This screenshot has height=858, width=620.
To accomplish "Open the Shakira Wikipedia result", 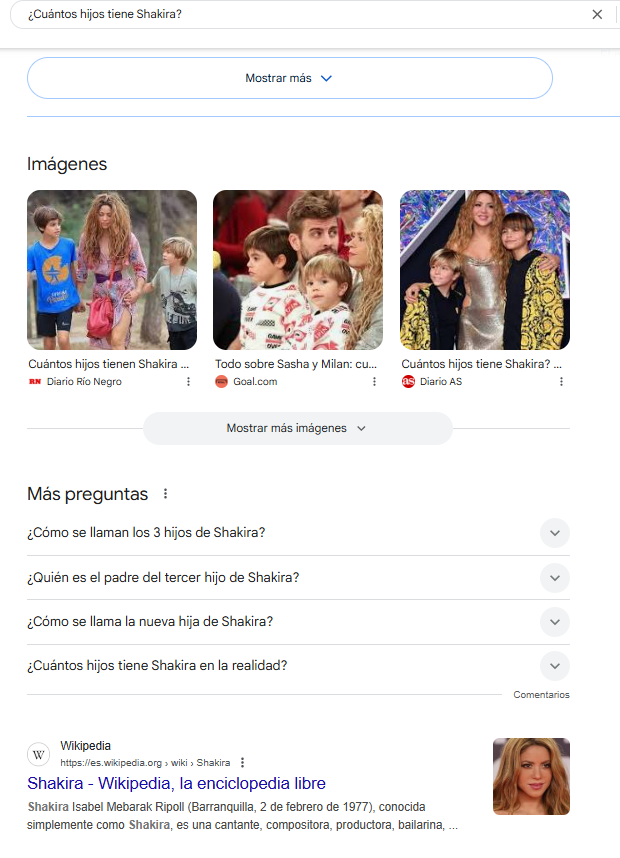I will pos(176,783).
